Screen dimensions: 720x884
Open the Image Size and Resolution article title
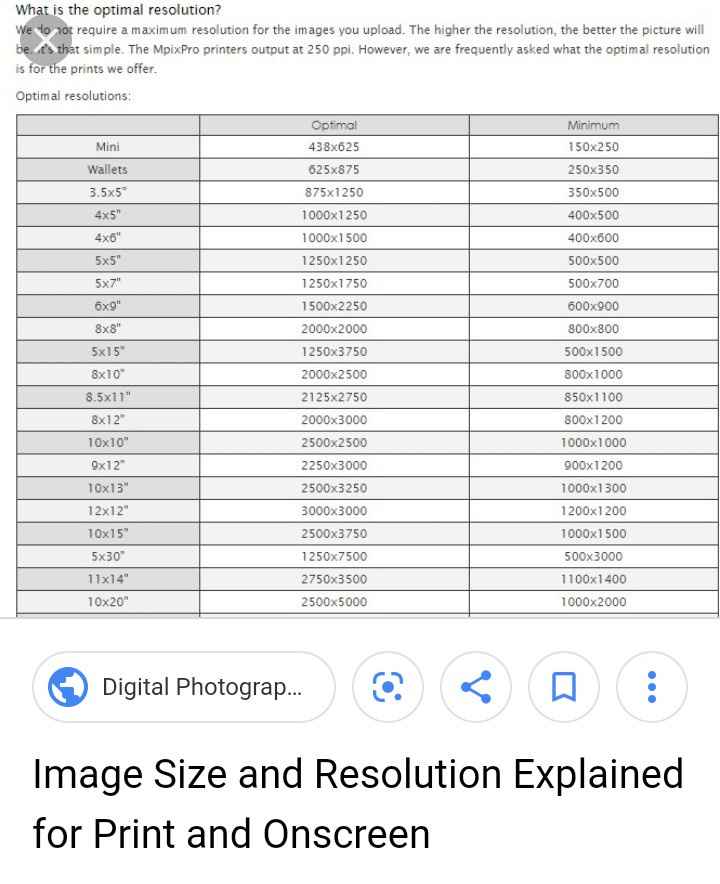(x=356, y=800)
